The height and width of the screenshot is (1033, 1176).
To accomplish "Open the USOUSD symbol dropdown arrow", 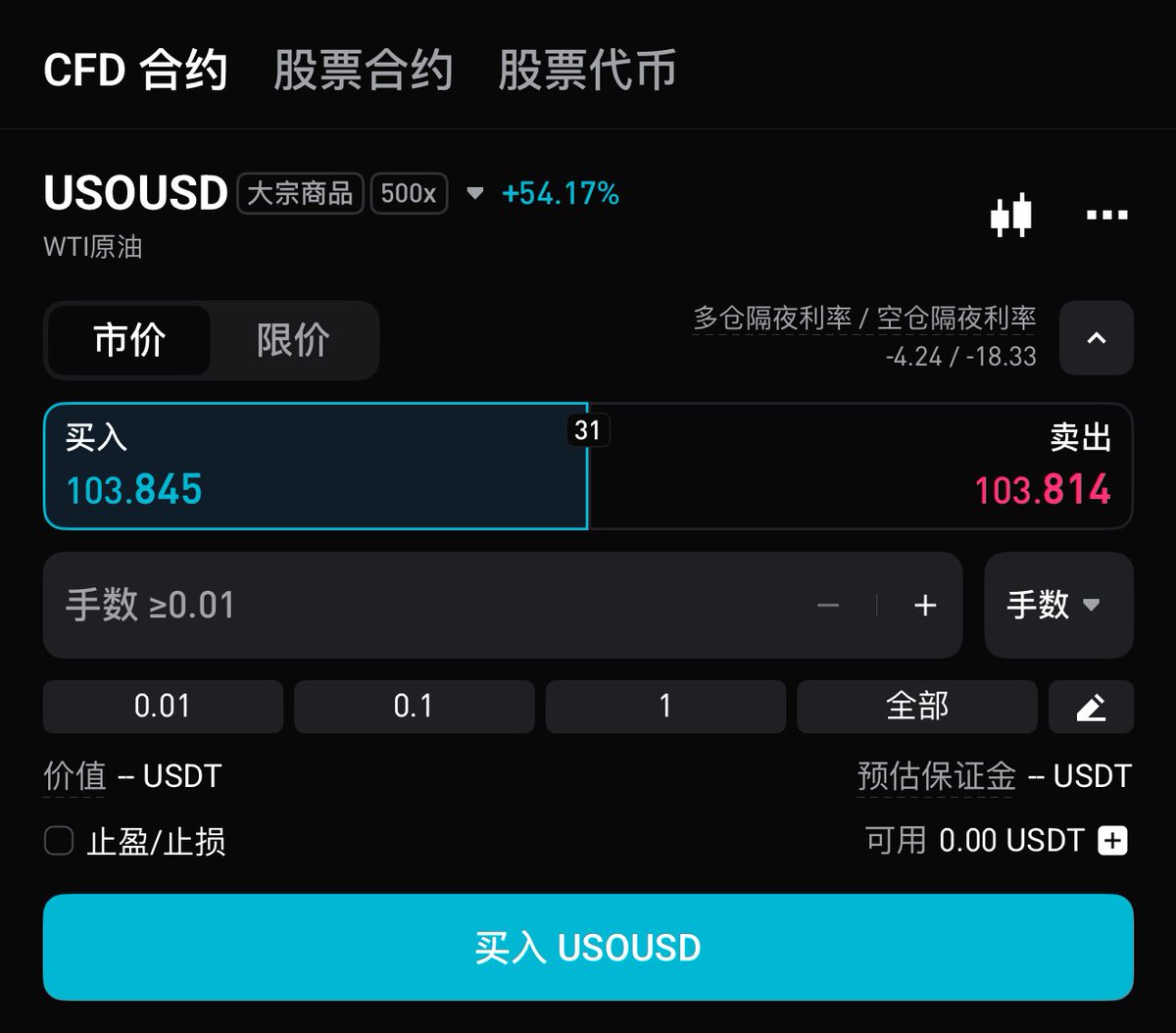I will (x=474, y=193).
